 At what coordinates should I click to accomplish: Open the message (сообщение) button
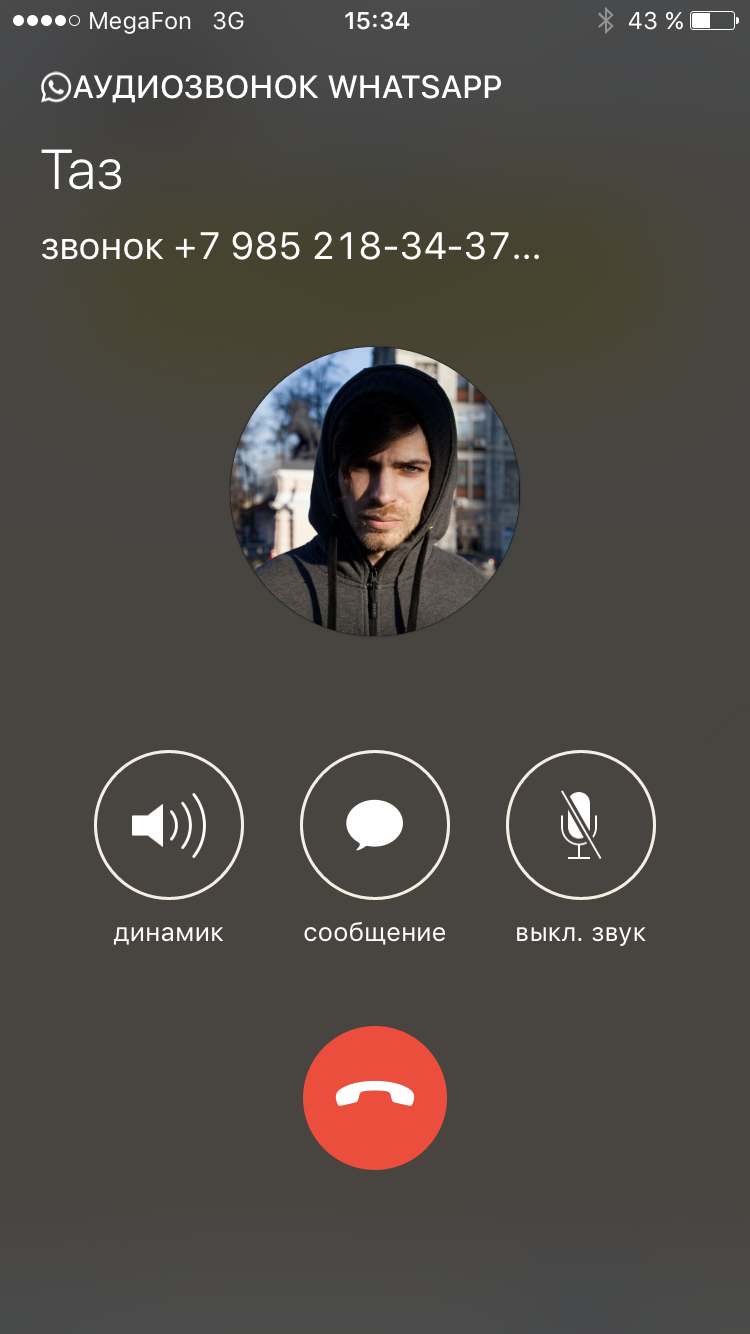tap(375, 826)
